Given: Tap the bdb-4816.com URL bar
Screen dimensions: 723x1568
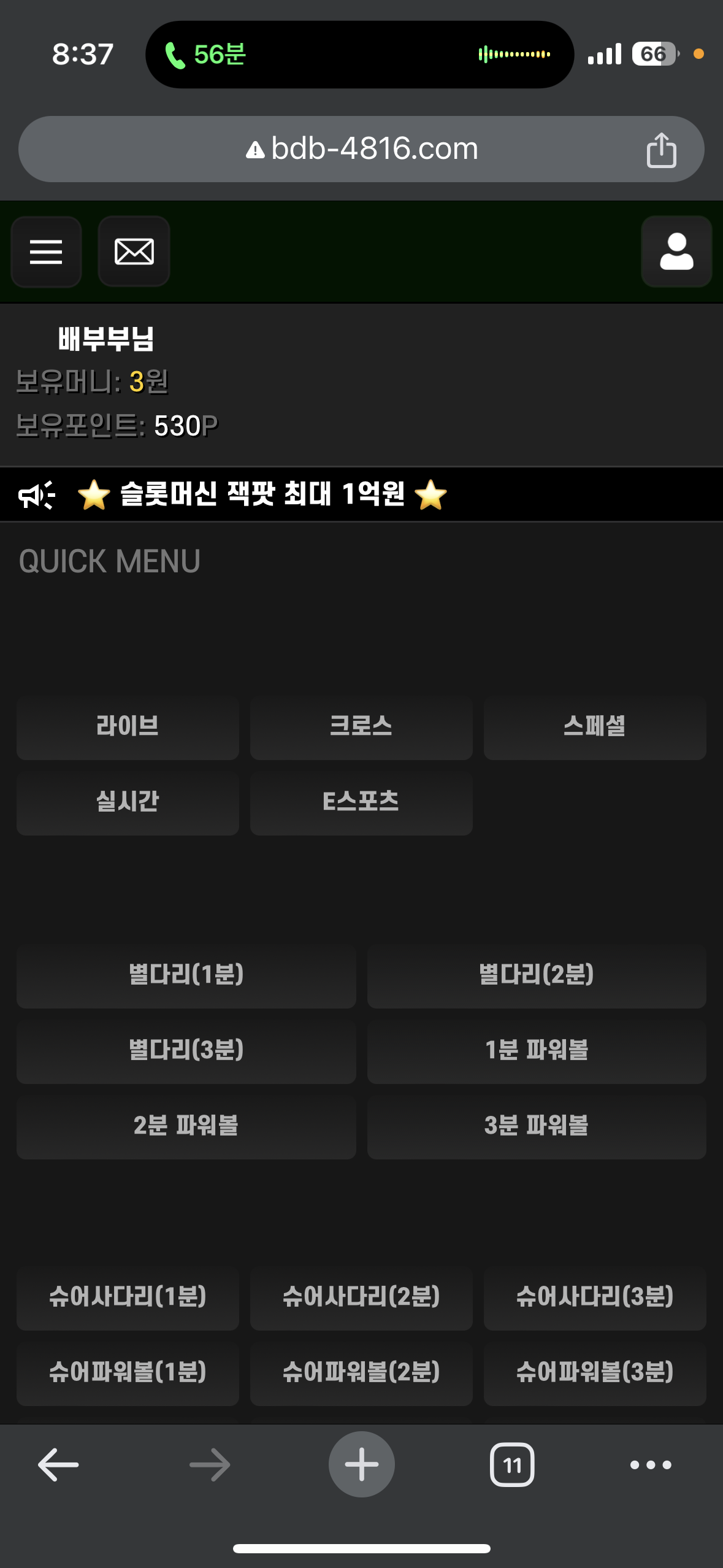Looking at the screenshot, I should coord(362,149).
